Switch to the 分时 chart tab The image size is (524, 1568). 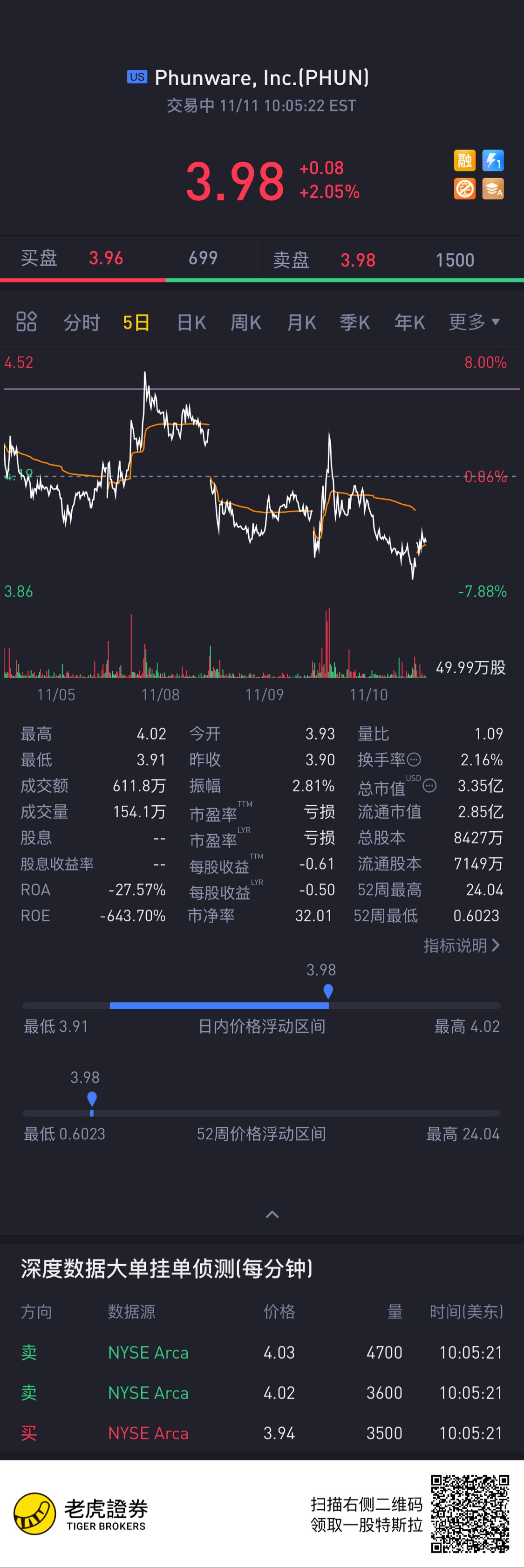(x=82, y=322)
